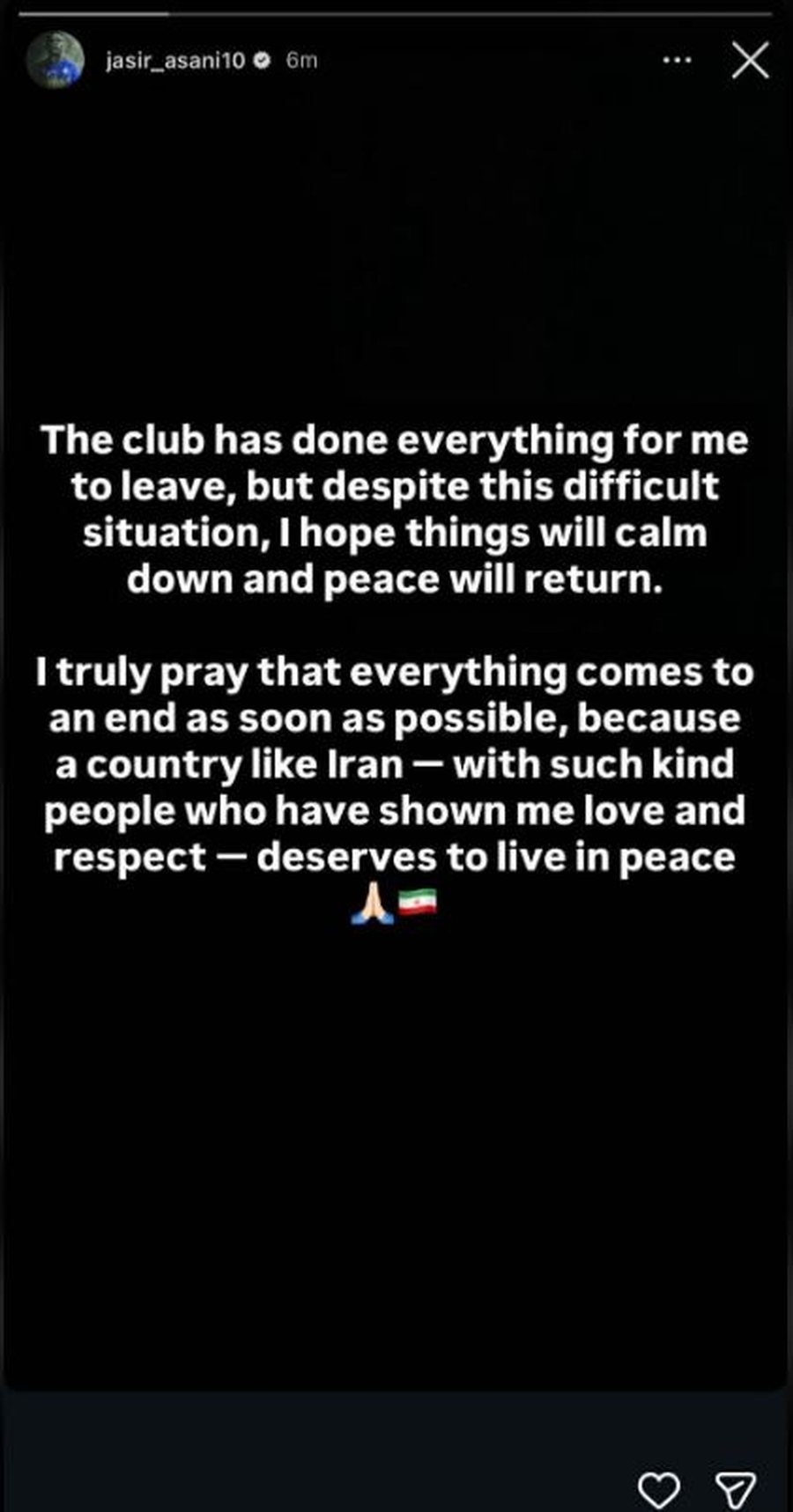
Task: Like this story with the heart
Action: 658,1489
